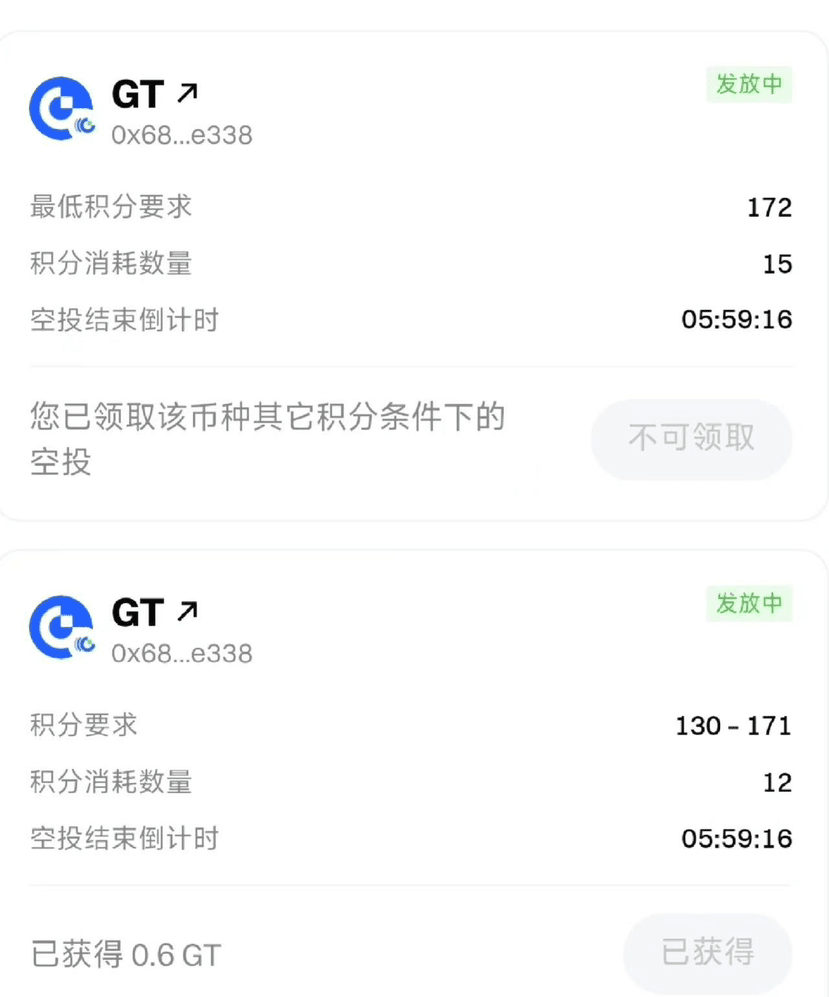Tap the 已获得 button
829x997 pixels.
(708, 952)
